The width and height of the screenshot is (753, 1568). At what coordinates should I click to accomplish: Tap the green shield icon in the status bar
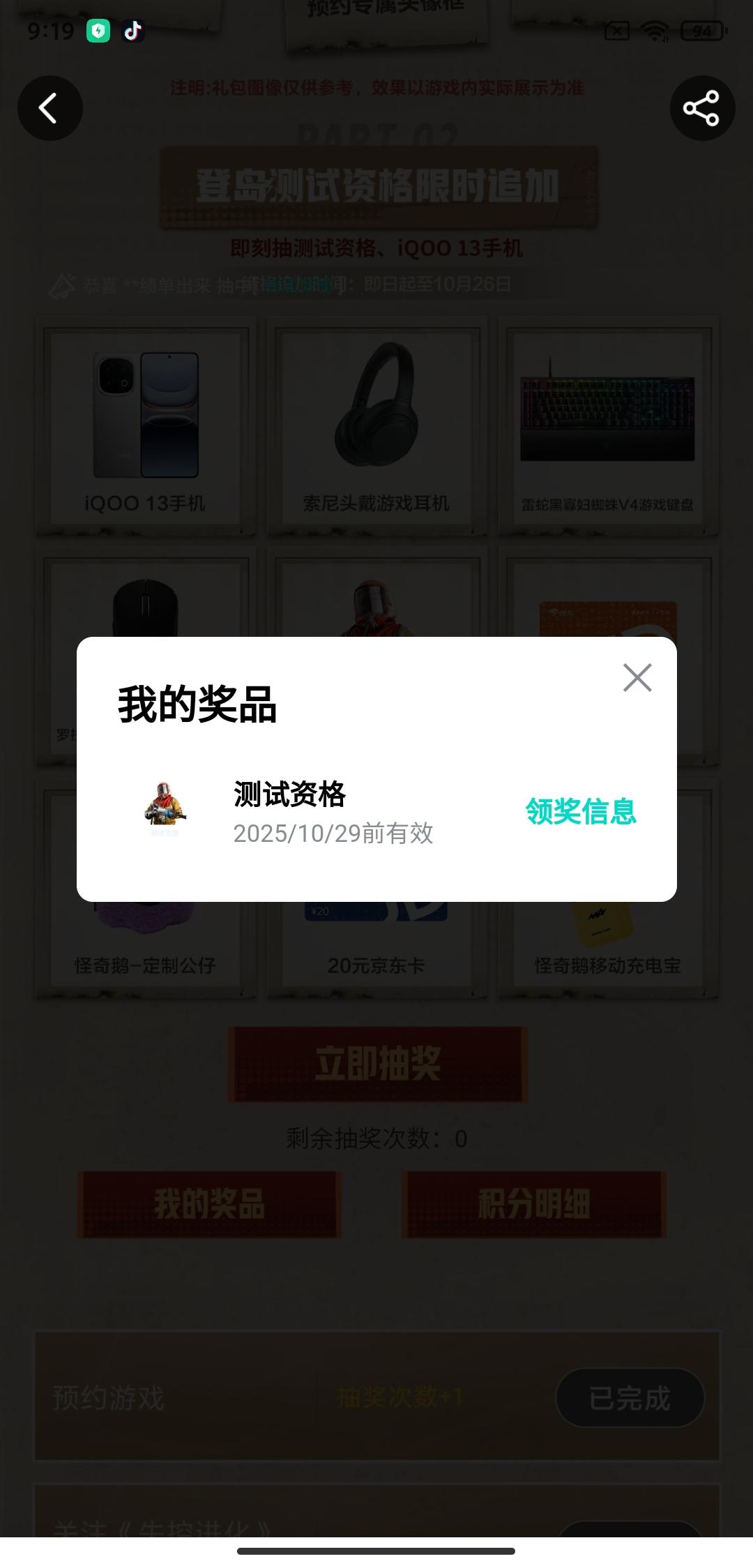[x=98, y=31]
